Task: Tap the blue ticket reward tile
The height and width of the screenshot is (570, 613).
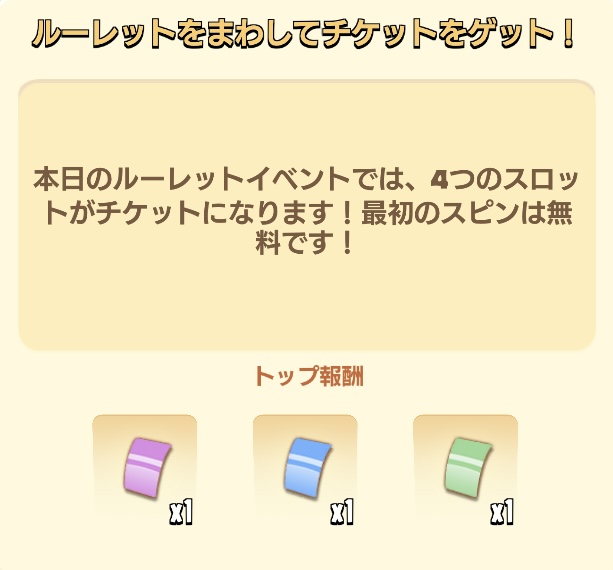Action: click(305, 468)
